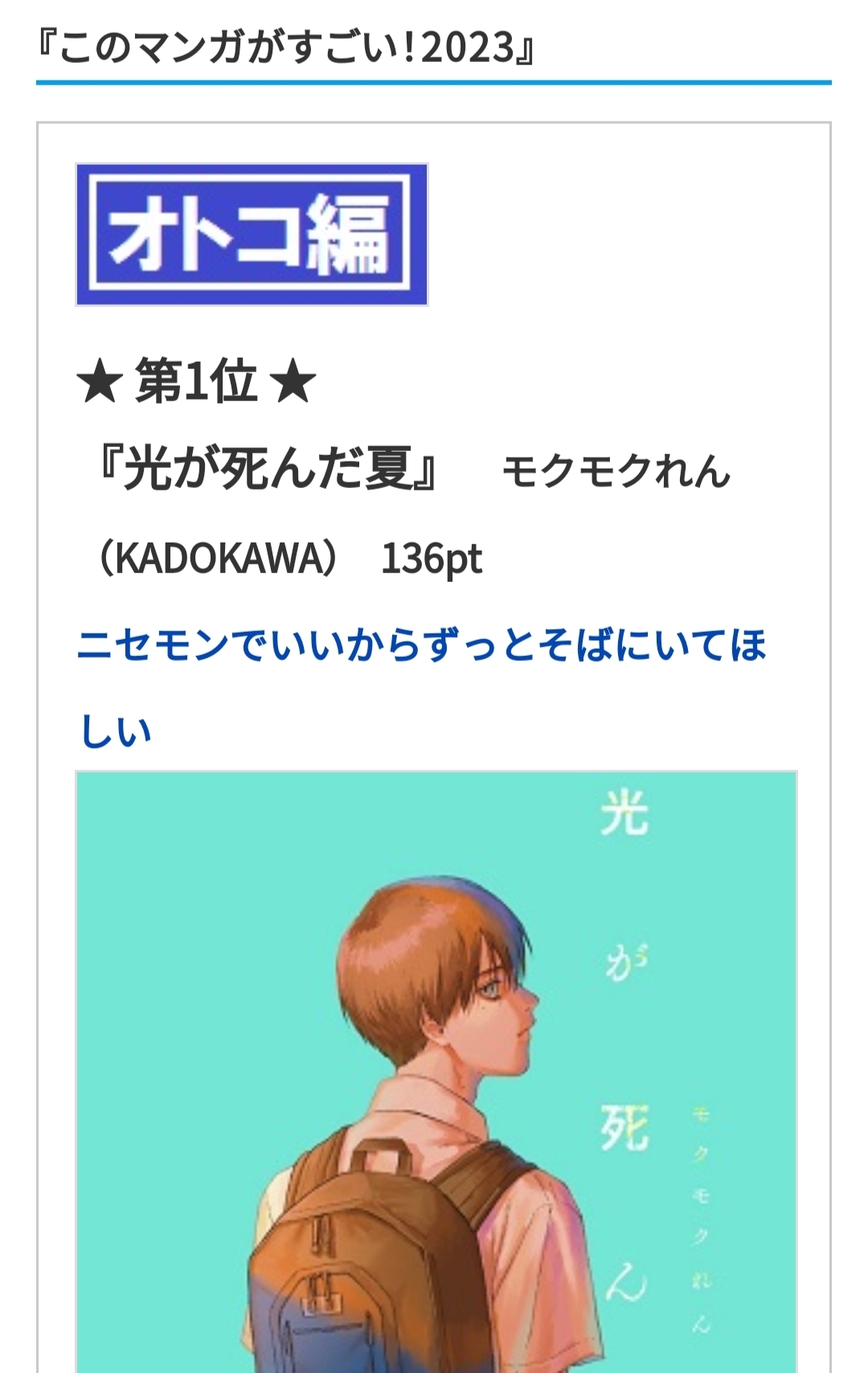Open the link 'ニセモンでいいからずっとそばにいてほしい'
Screen dimensions: 868x1373
(x=421, y=646)
